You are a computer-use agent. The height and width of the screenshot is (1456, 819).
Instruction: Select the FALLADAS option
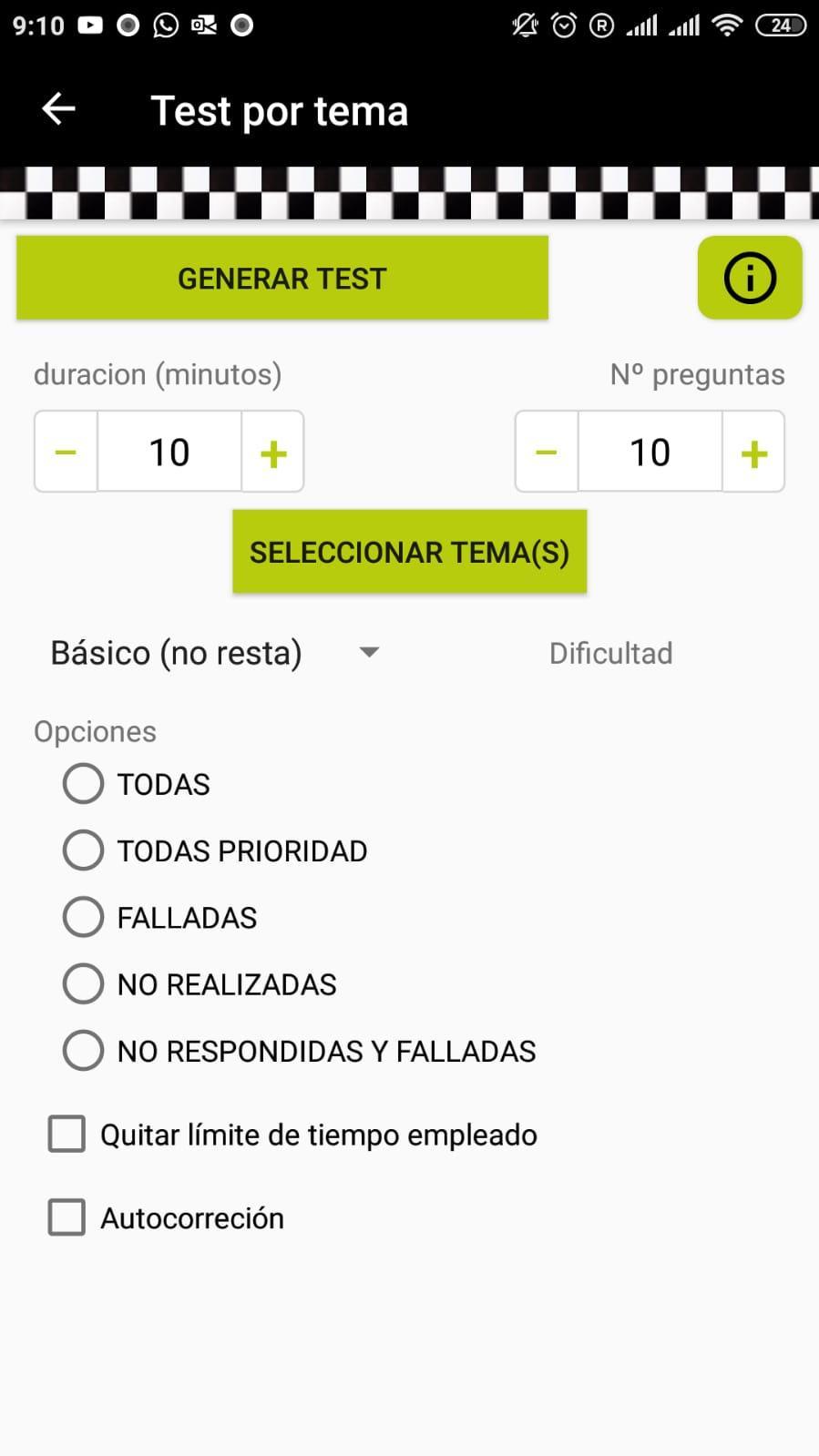point(160,917)
